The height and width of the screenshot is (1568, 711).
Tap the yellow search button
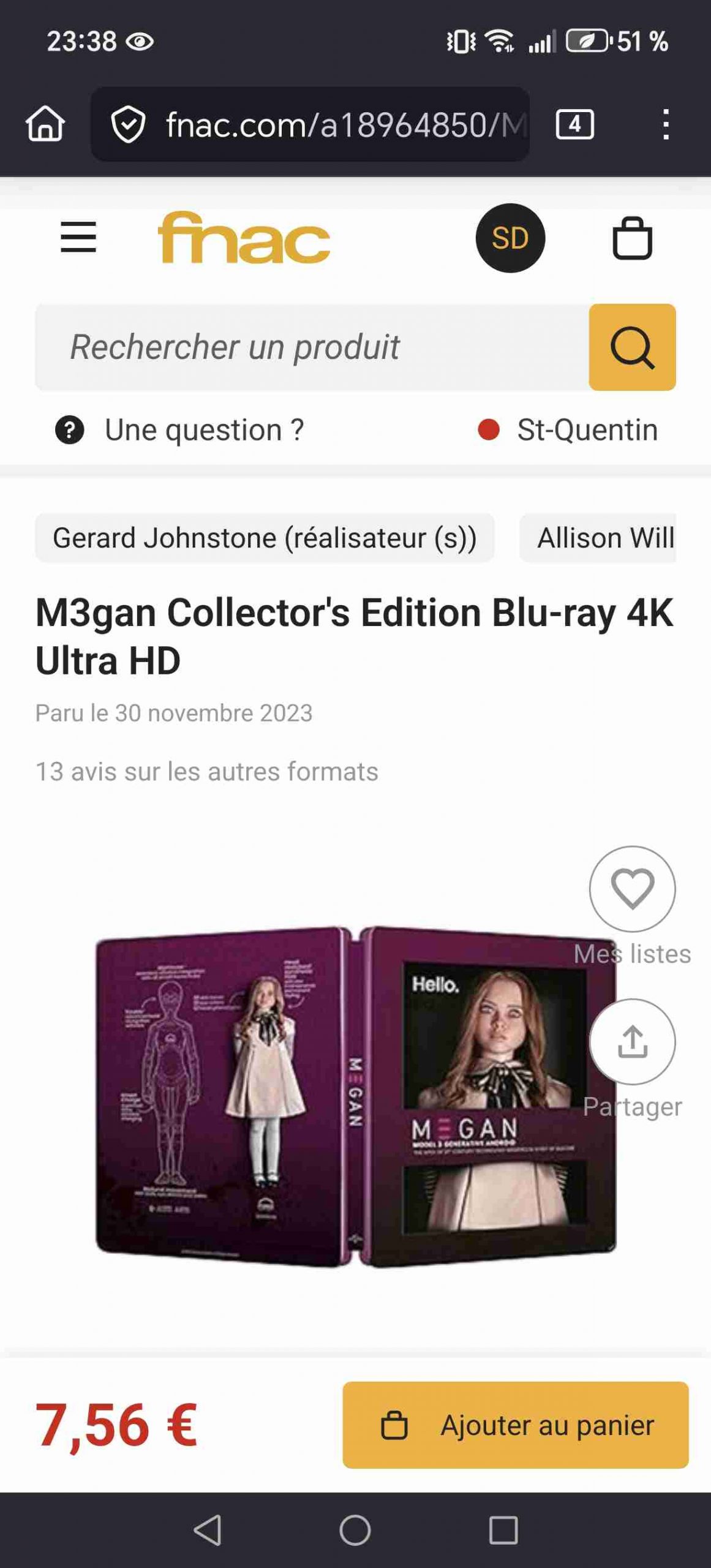click(632, 347)
